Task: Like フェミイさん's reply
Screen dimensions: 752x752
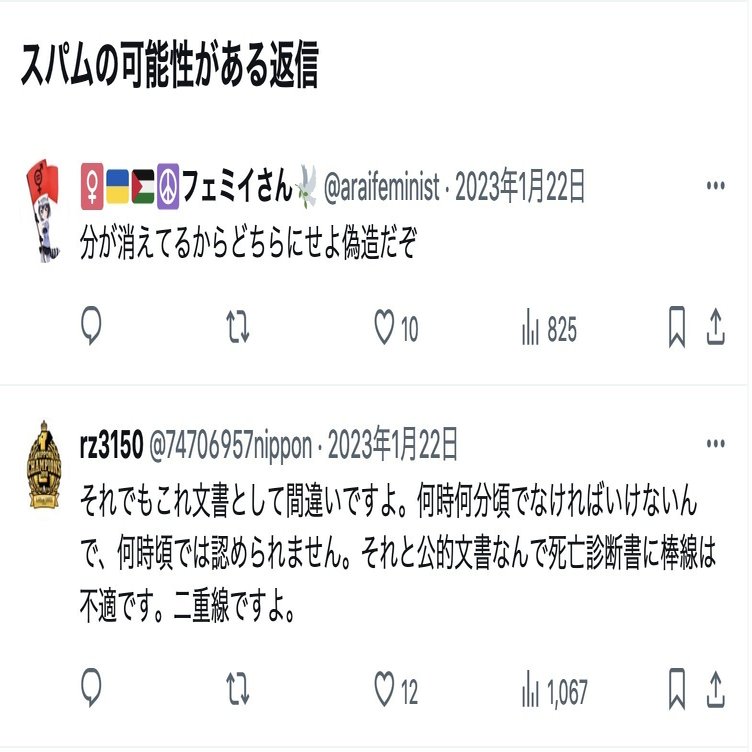Action: (x=385, y=328)
